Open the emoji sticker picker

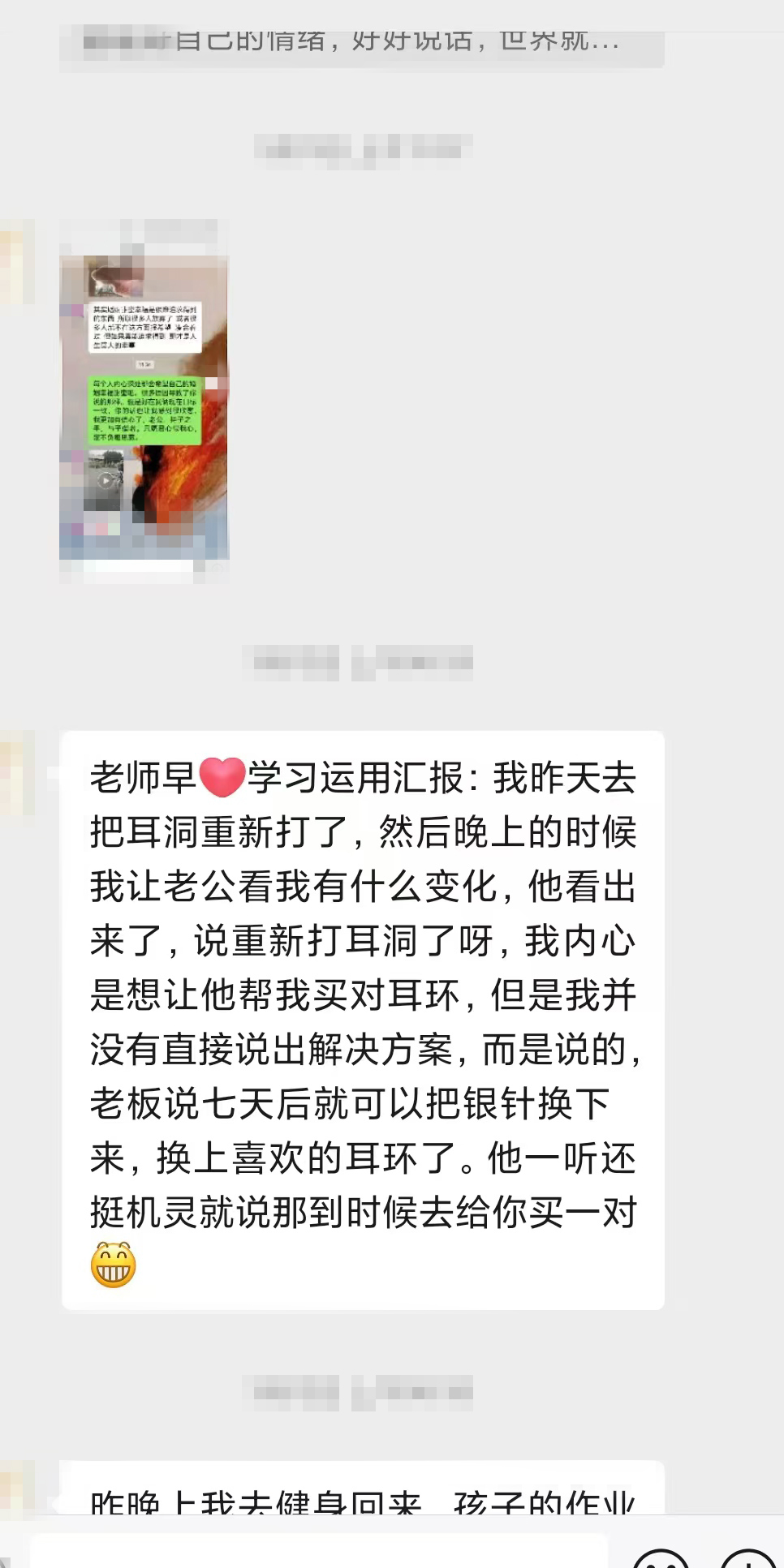point(661,1558)
